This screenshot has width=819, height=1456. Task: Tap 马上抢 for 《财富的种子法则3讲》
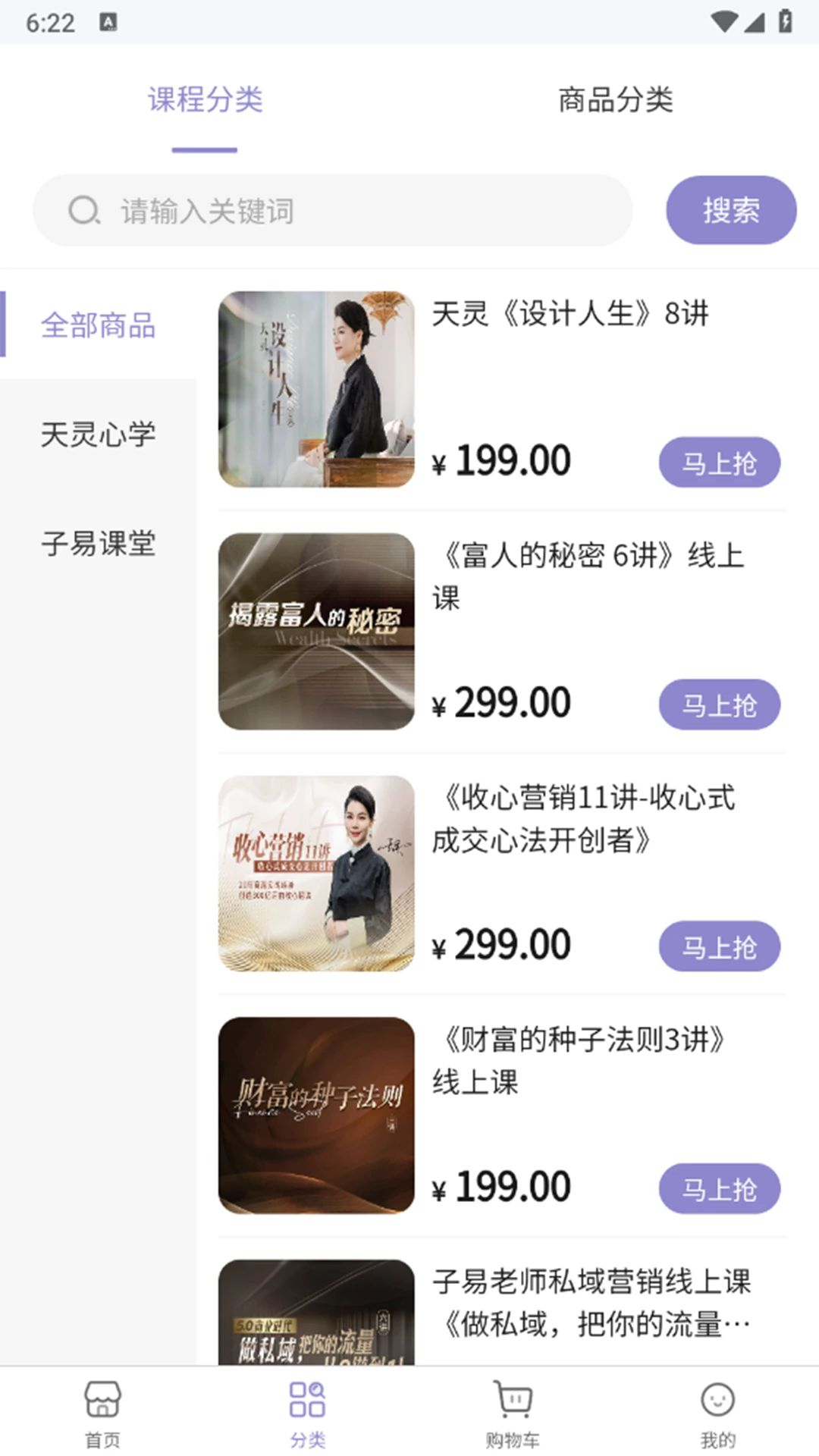(719, 1188)
